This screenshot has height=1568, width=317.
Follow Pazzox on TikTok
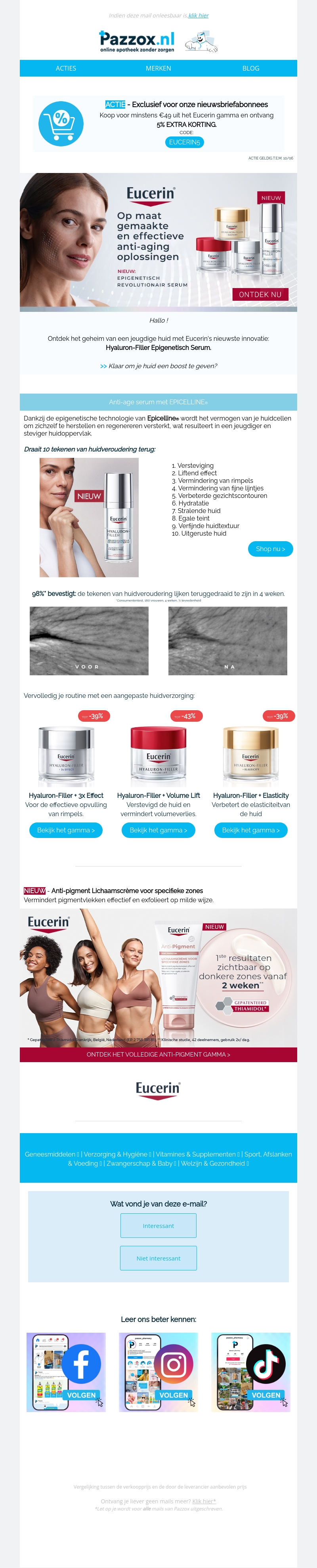point(251,1371)
